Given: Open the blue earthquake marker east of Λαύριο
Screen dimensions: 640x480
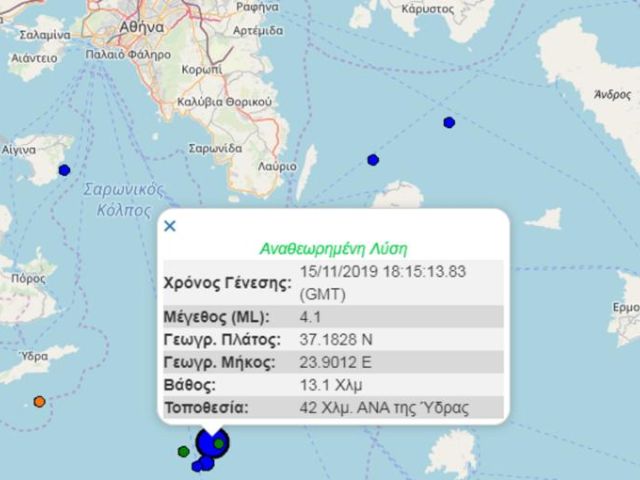Looking at the screenshot, I should point(373,160).
